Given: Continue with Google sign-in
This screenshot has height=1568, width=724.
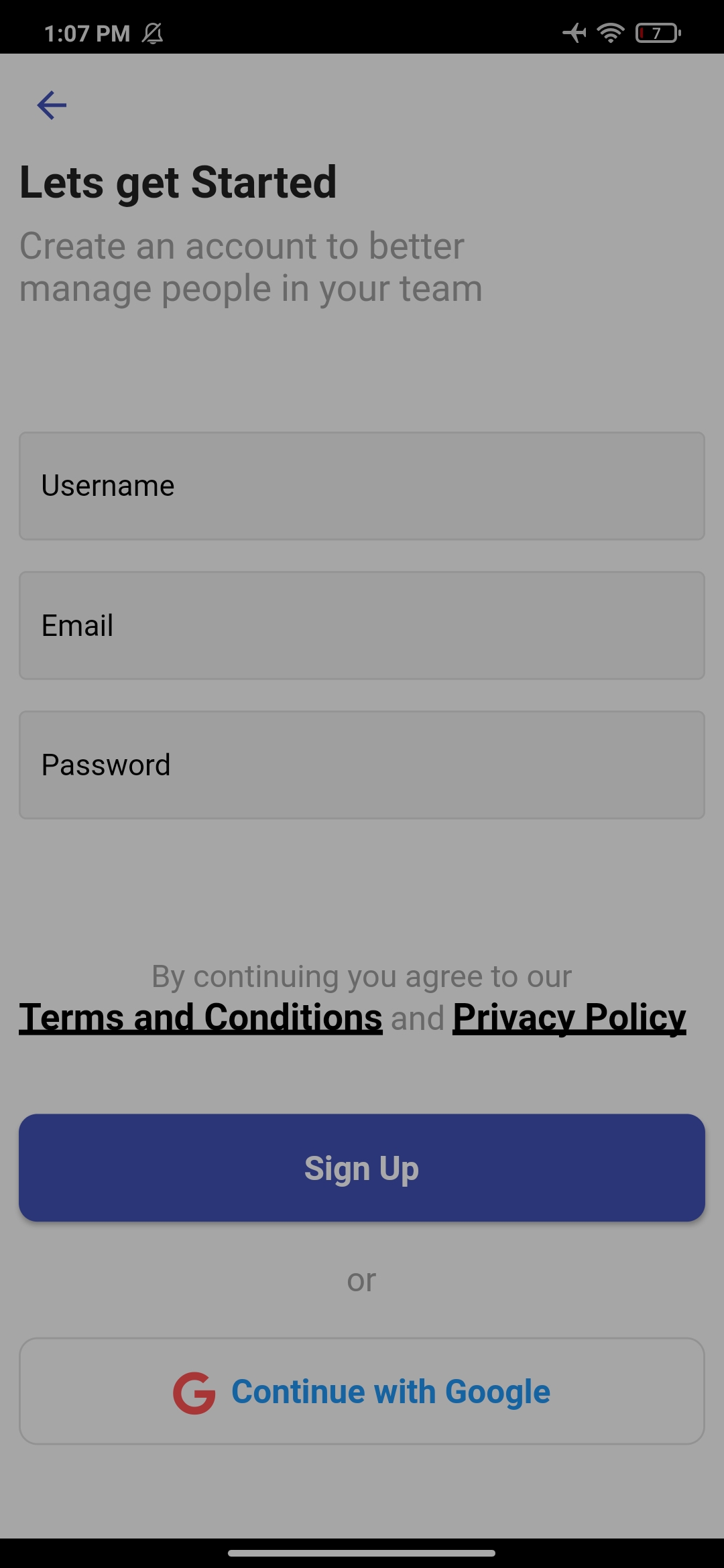Looking at the screenshot, I should point(362,1391).
